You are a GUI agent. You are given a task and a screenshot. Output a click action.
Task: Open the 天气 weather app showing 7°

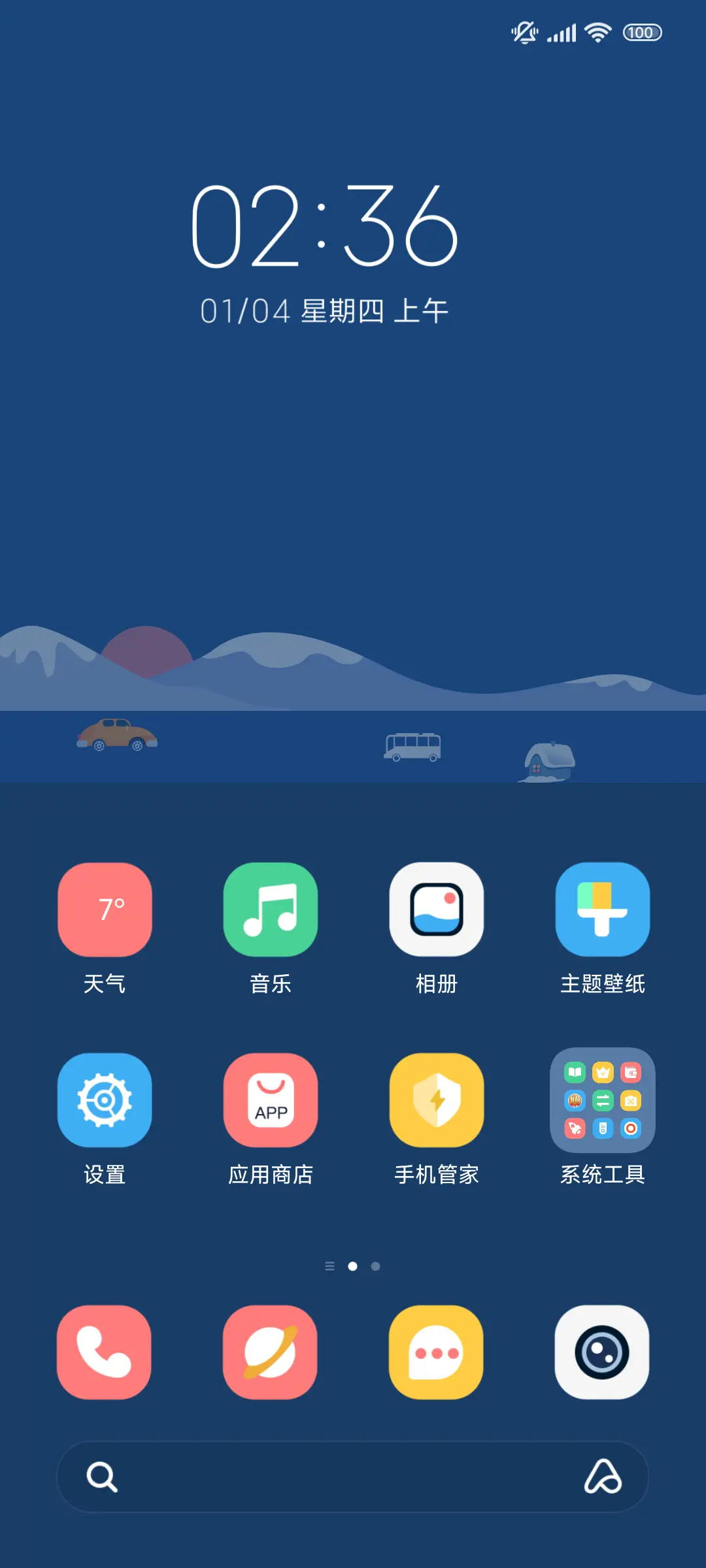tap(105, 910)
